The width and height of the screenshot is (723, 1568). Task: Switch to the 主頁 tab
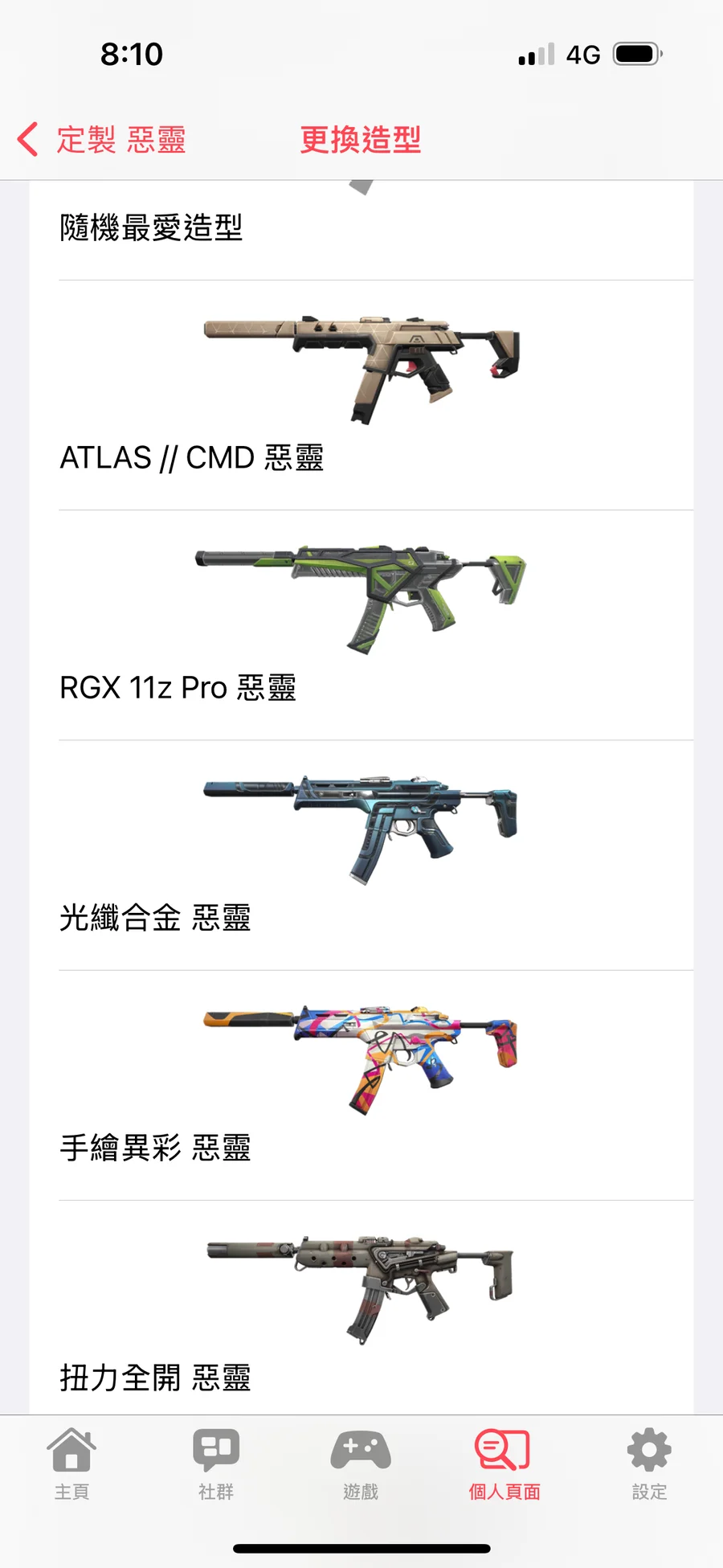tap(71, 1464)
